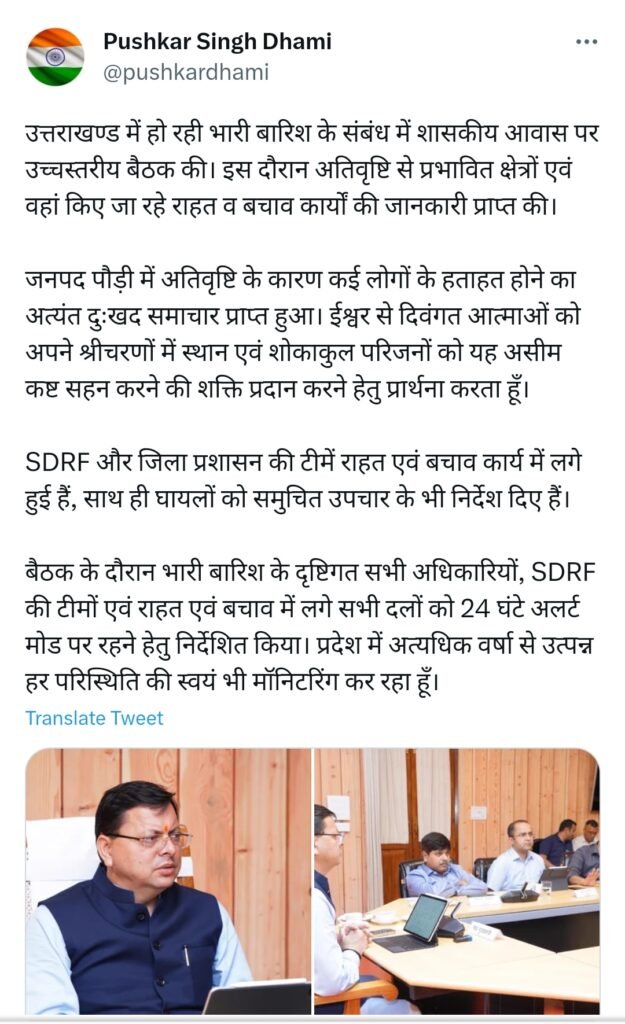Open the tweet overflow menu
The image size is (625, 1024).
coord(586,44)
